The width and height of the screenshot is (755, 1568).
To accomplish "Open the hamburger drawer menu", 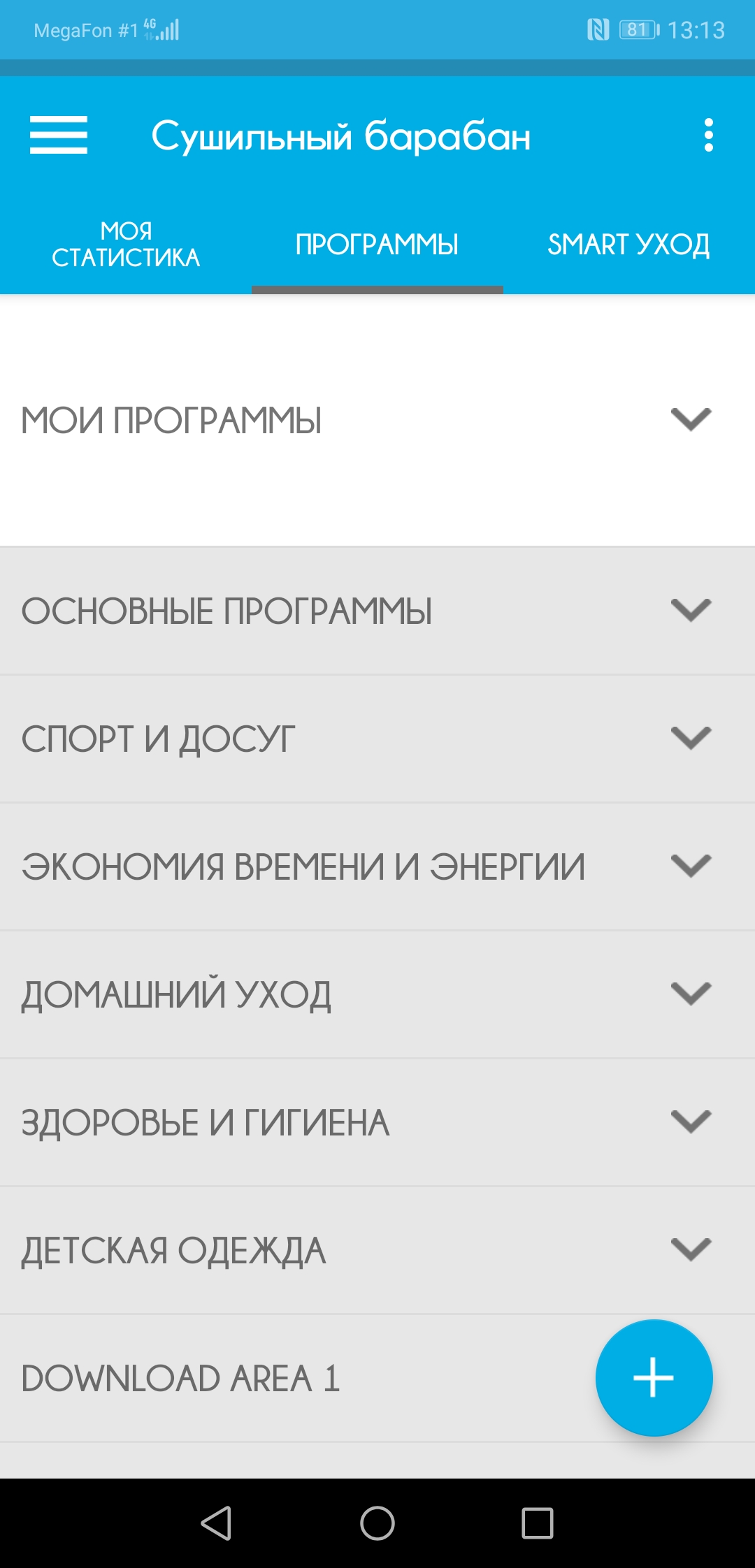I will [59, 135].
